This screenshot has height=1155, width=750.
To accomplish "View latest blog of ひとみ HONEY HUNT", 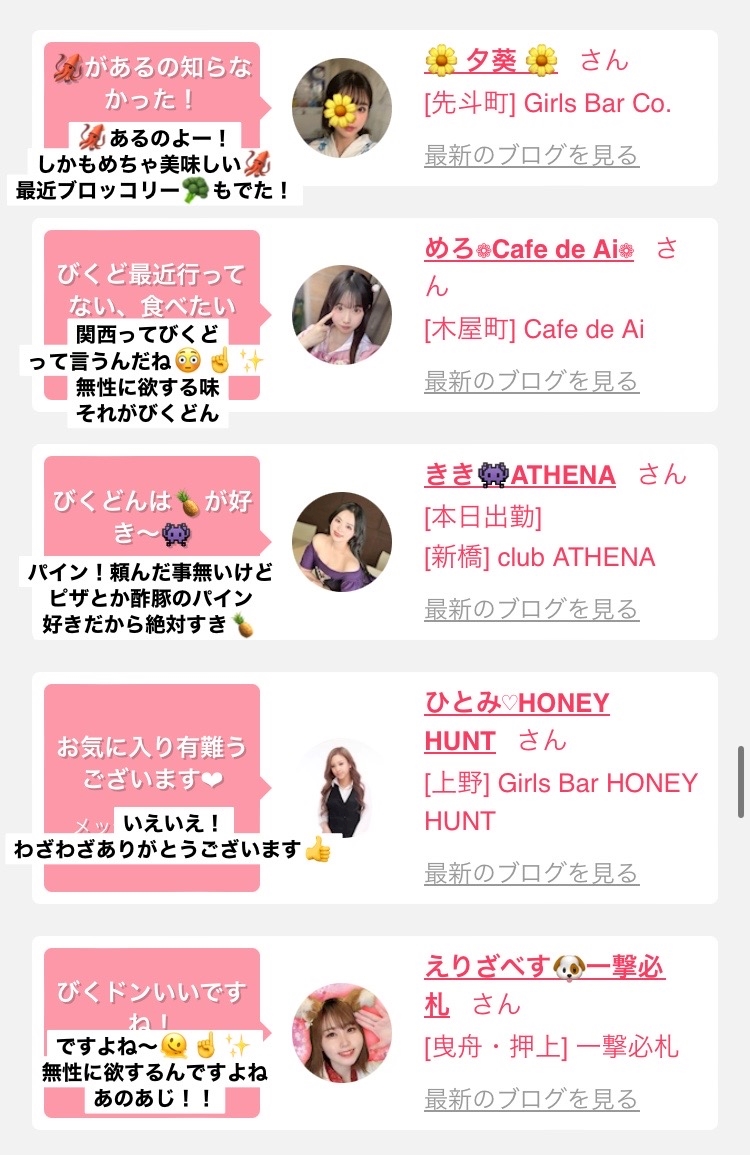I will tap(531, 873).
